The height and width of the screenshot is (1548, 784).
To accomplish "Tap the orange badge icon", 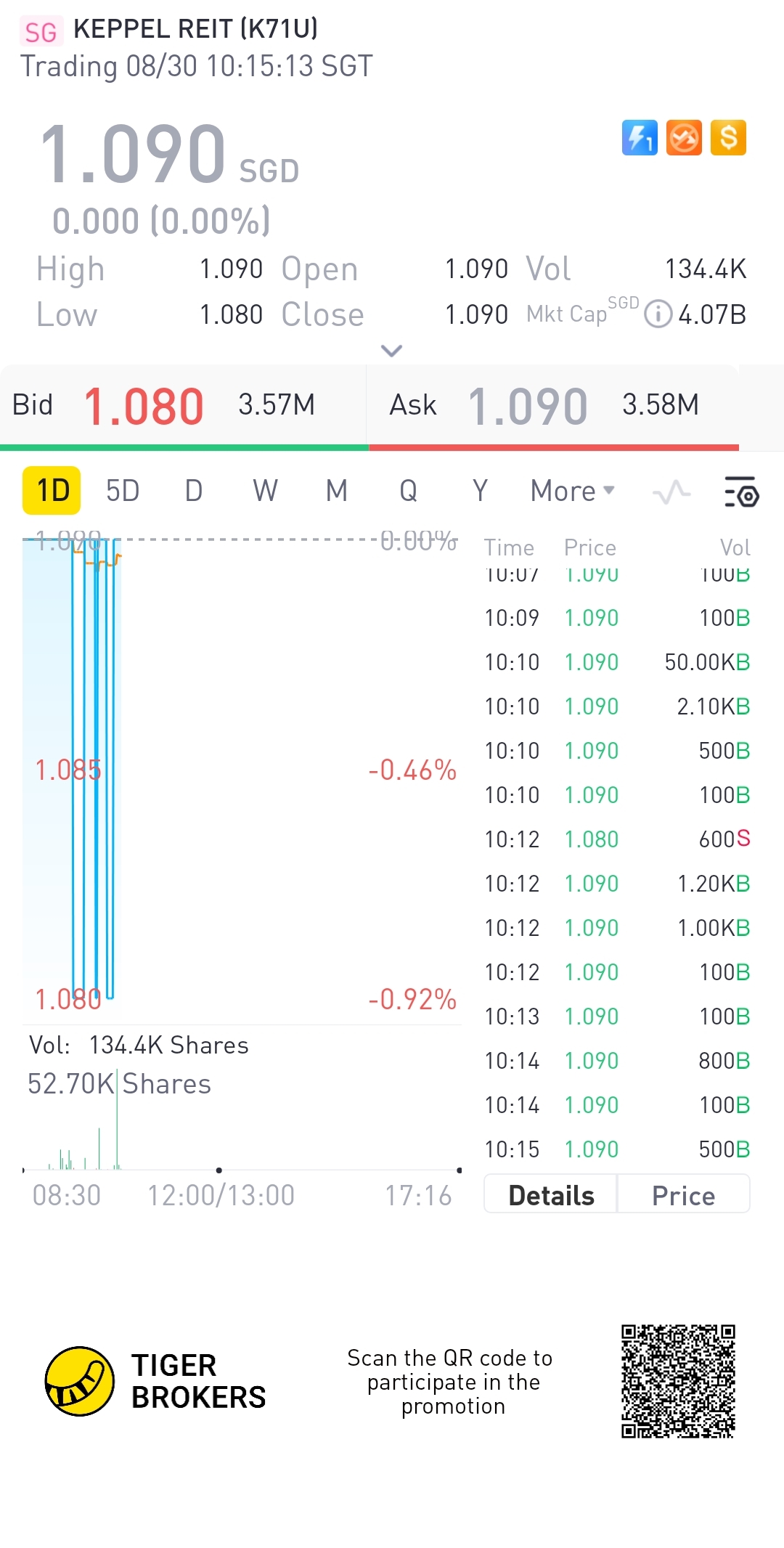I will tap(684, 137).
